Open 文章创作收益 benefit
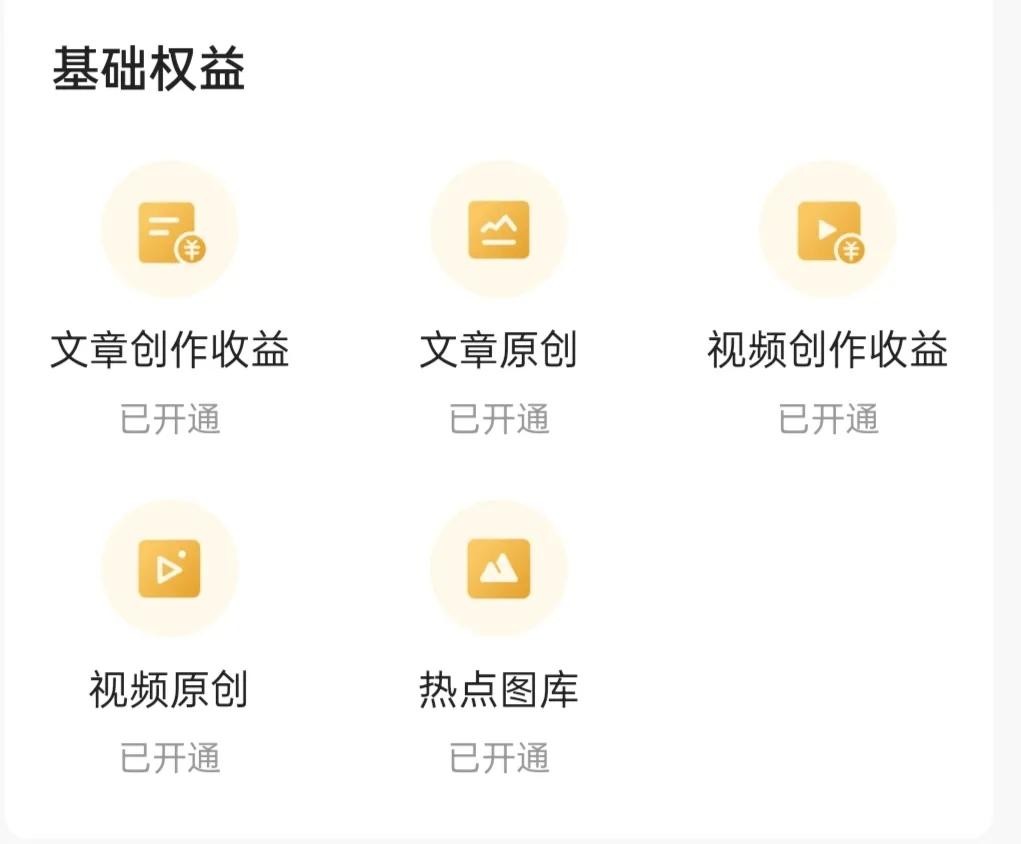This screenshot has width=1021, height=844. click(170, 232)
